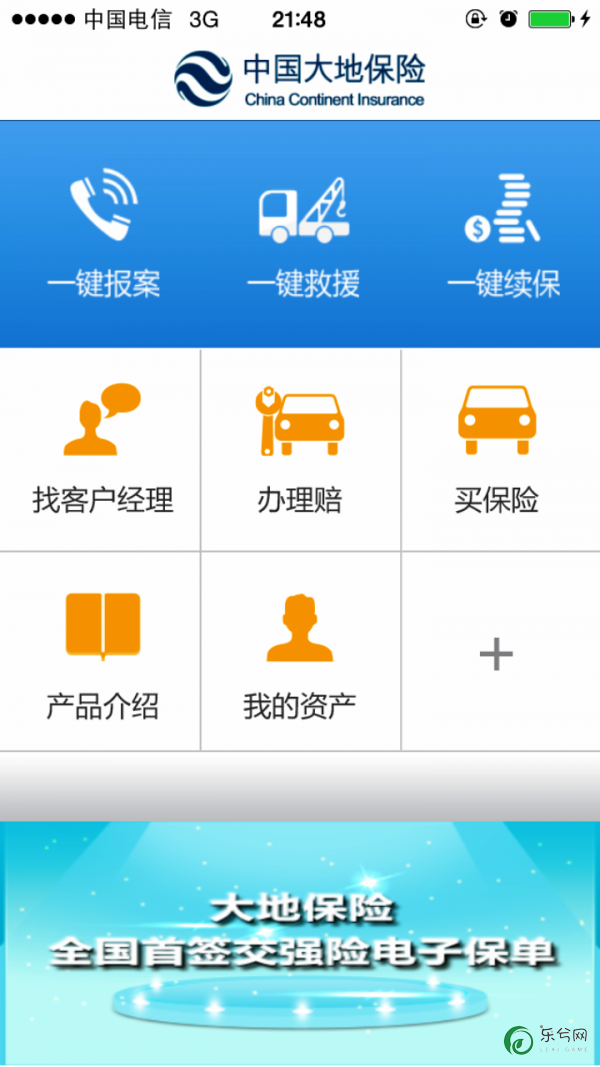Viewport: 600px width, 1067px height.
Task: Tap 一键报案 to report a claim
Action: point(103,235)
